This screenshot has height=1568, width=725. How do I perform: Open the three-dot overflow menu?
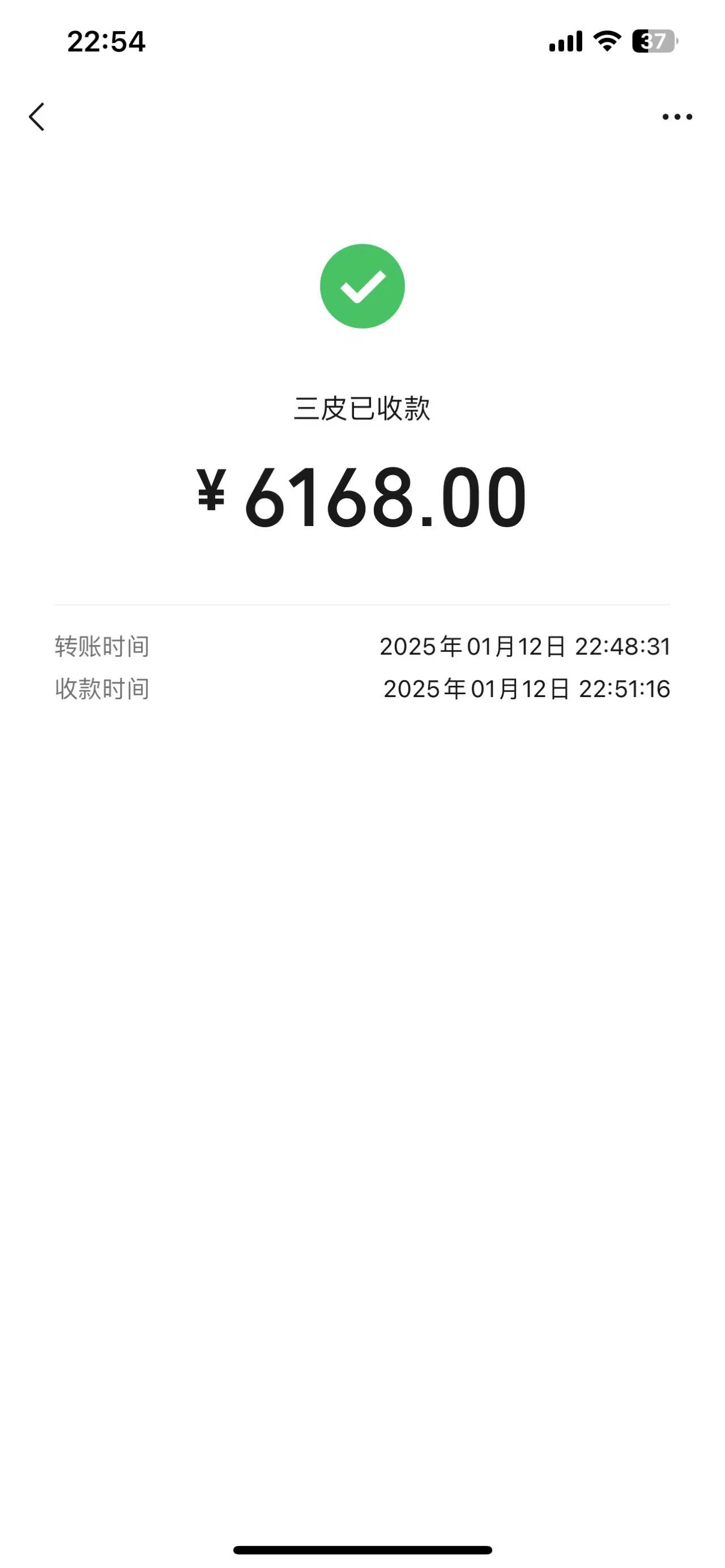pyautogui.click(x=677, y=117)
